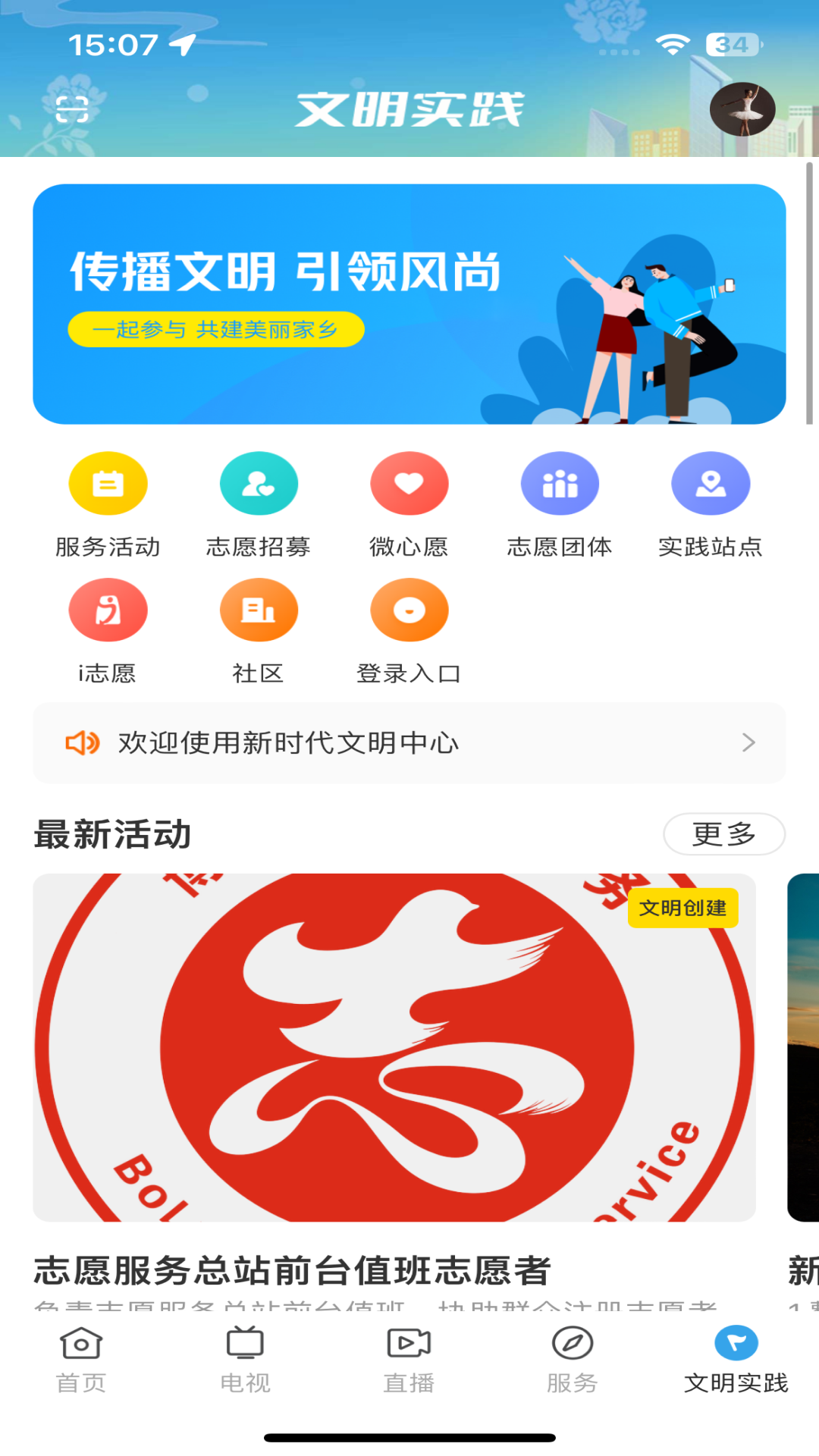Expand the 欢迎使用新时代文明中心 announcement chevron
The height and width of the screenshot is (1456, 819).
point(749,744)
